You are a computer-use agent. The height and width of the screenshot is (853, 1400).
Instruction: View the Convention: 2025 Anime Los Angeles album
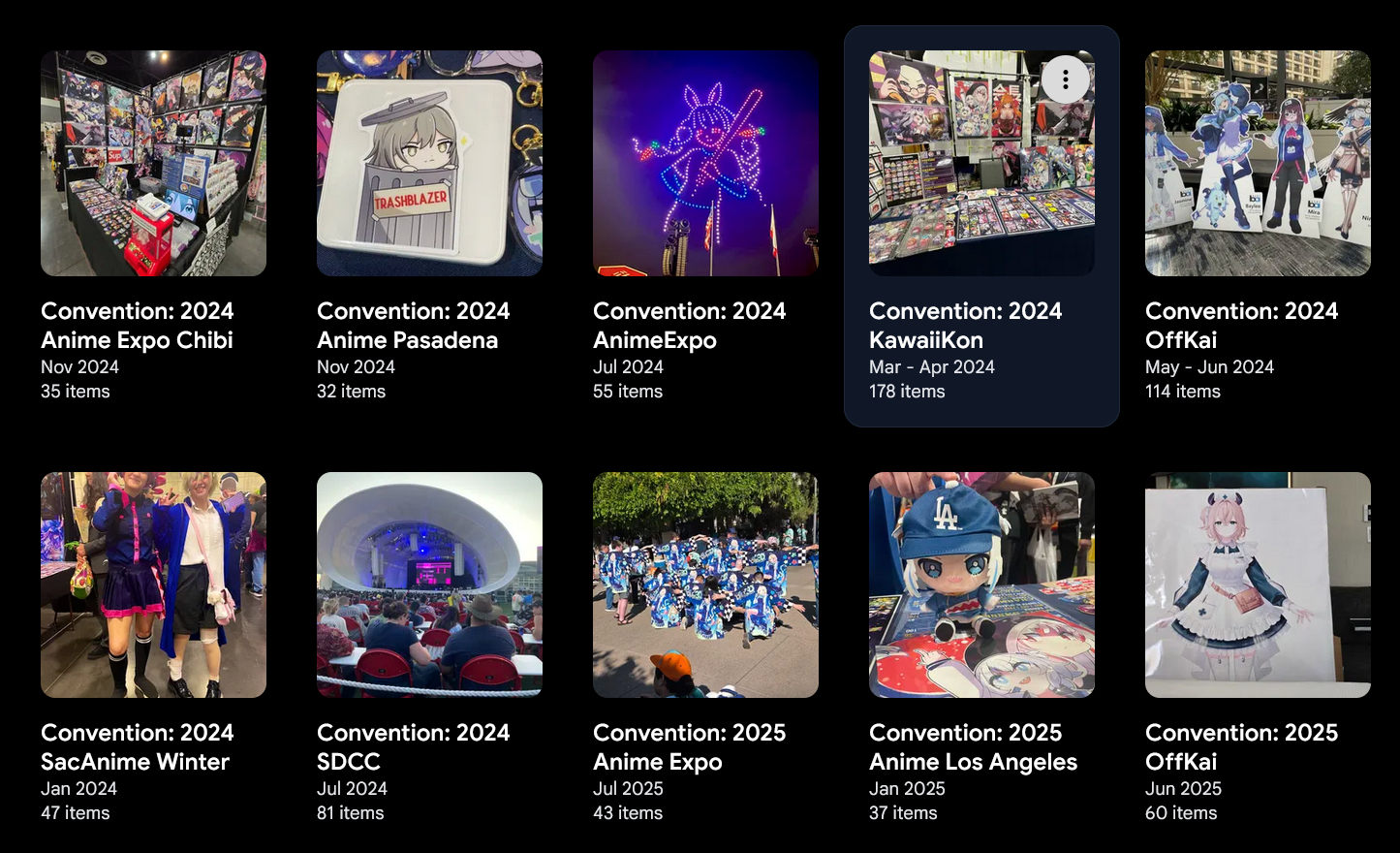point(981,584)
